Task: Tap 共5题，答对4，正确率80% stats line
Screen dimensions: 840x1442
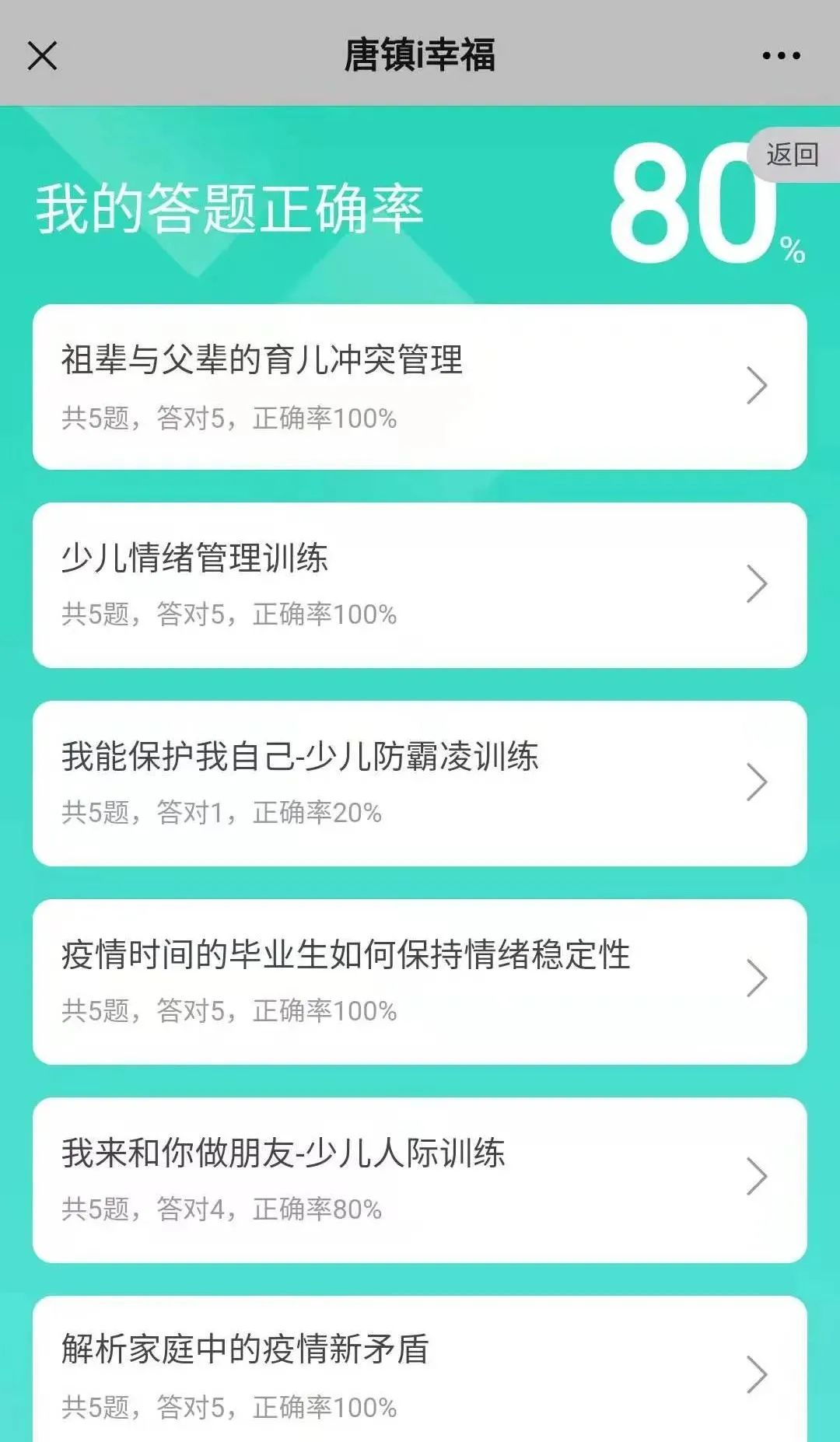Action: [222, 1210]
